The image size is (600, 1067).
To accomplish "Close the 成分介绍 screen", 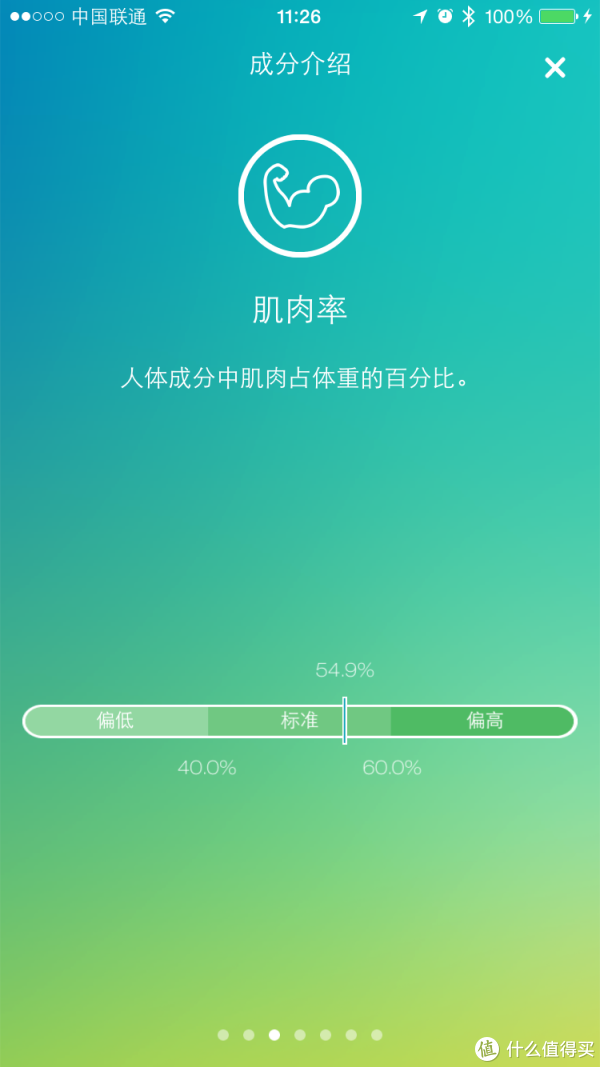I will click(x=554, y=68).
